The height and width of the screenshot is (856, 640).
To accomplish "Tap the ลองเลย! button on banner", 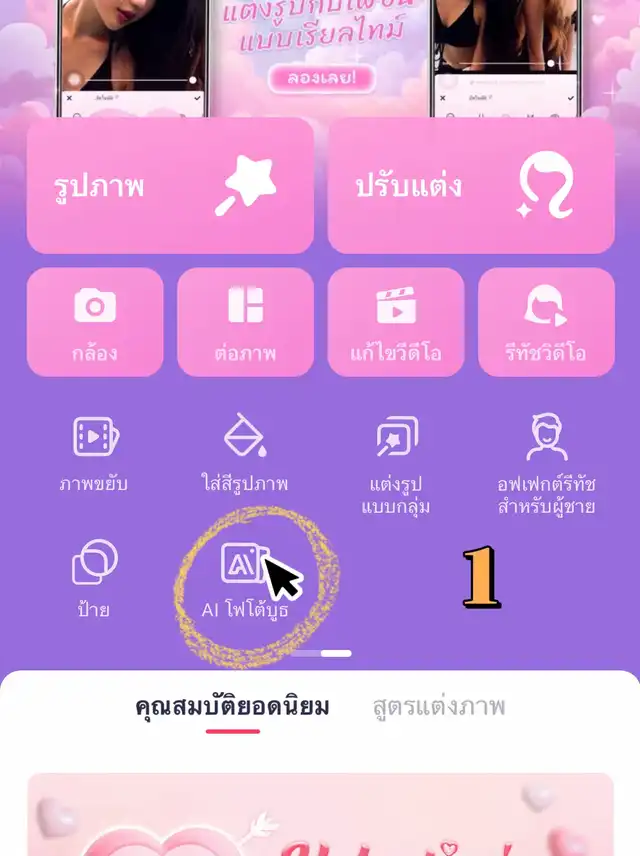I will pyautogui.click(x=320, y=77).
